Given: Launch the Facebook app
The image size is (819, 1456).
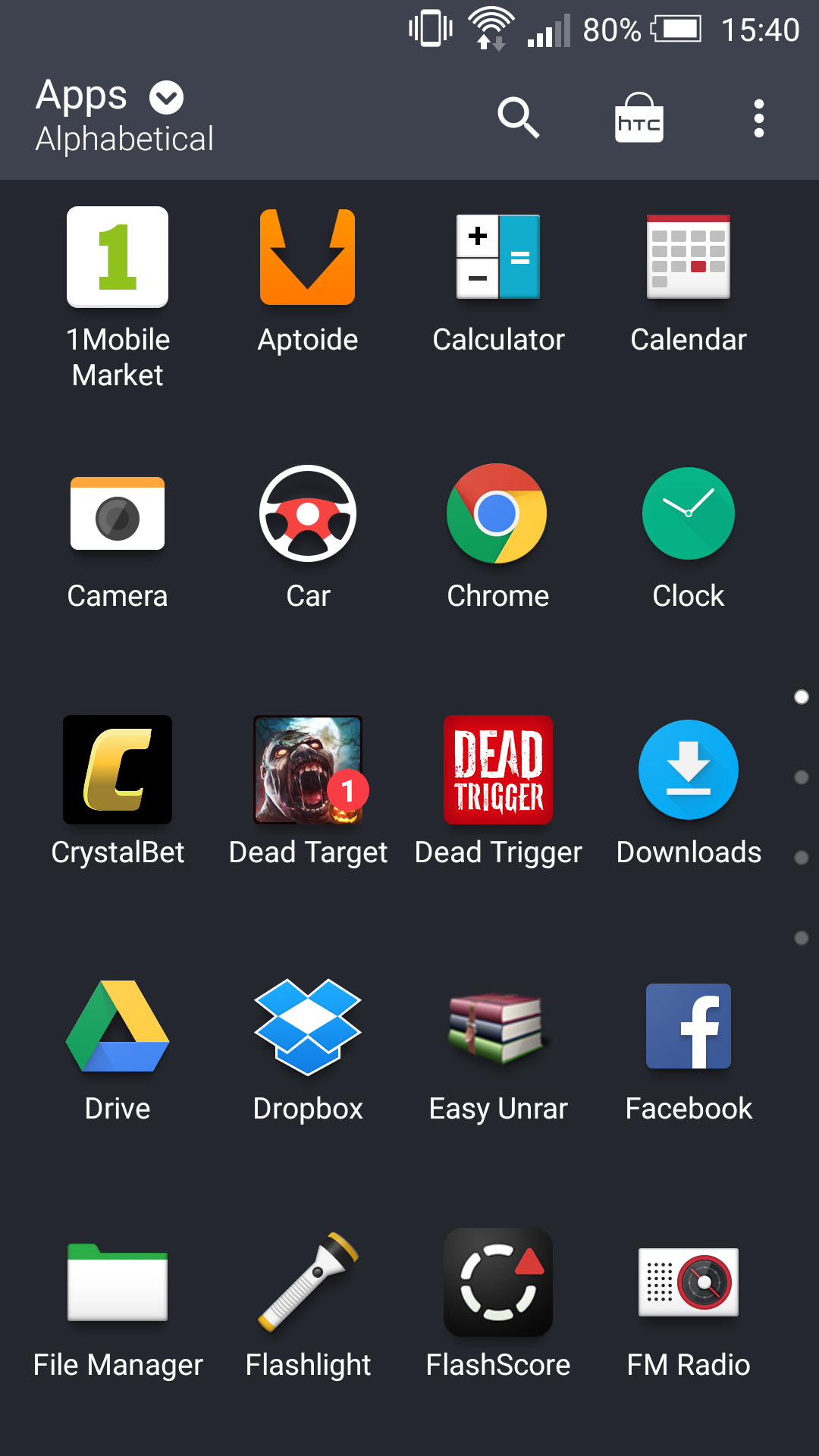Looking at the screenshot, I should (689, 1026).
